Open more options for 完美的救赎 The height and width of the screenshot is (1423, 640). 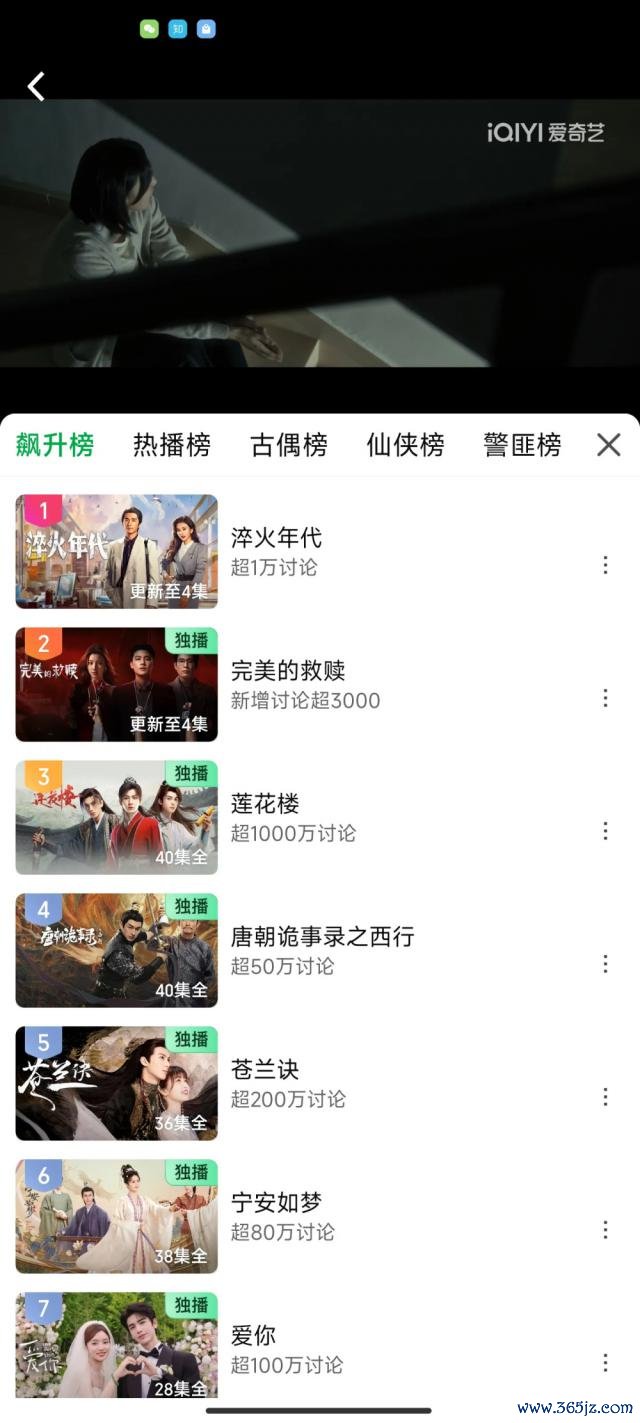[605, 698]
